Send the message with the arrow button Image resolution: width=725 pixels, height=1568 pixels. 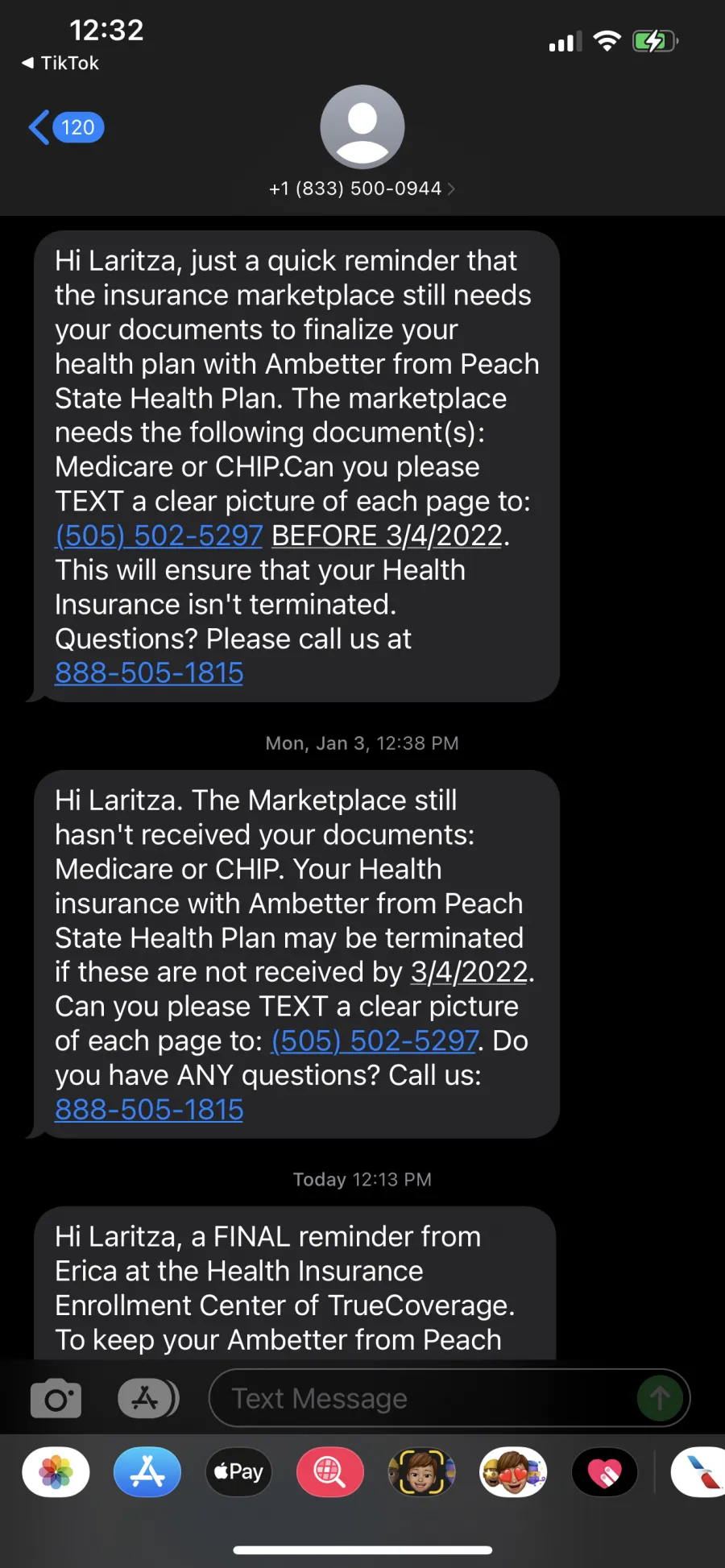(x=660, y=1398)
